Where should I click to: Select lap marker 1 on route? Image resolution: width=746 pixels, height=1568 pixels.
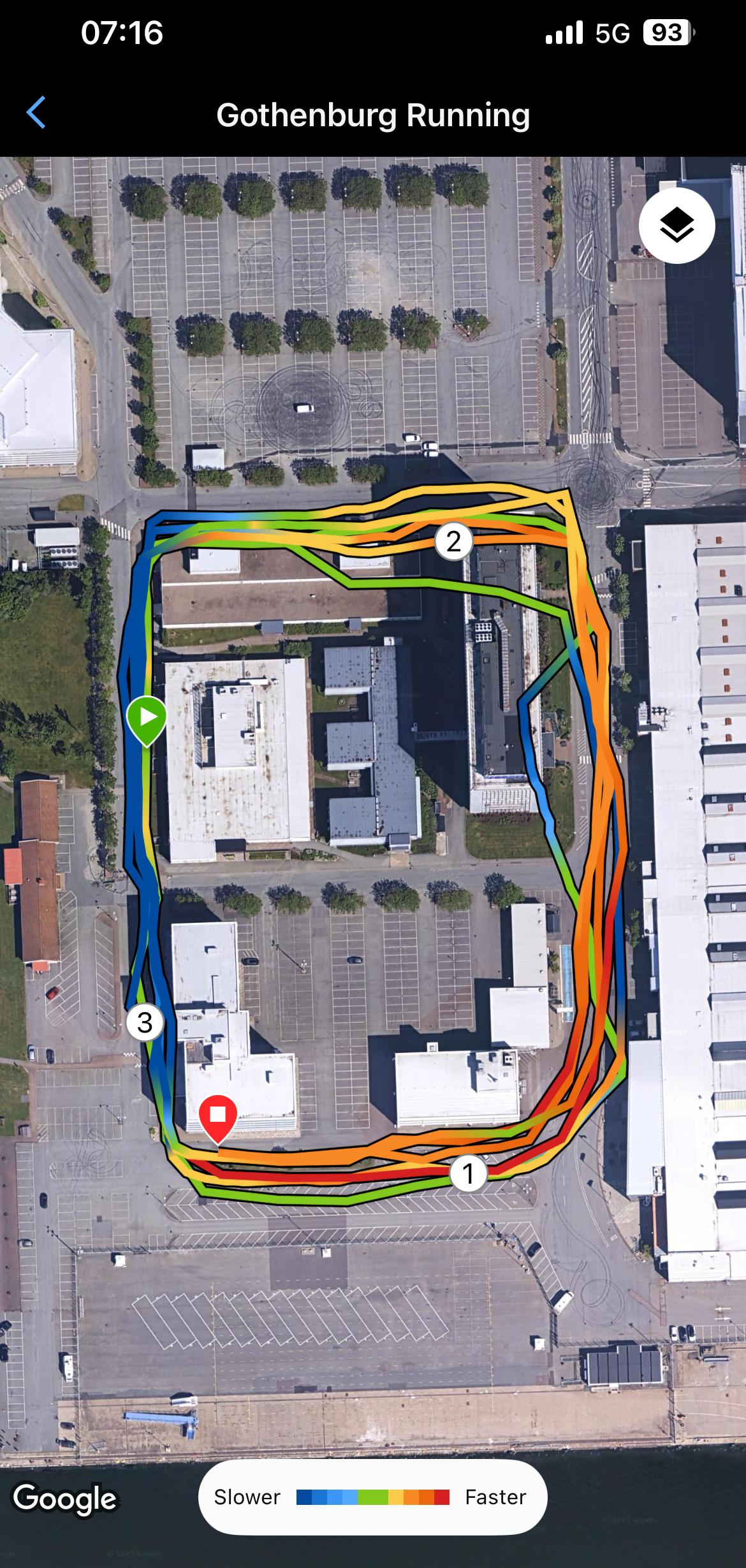[468, 1173]
